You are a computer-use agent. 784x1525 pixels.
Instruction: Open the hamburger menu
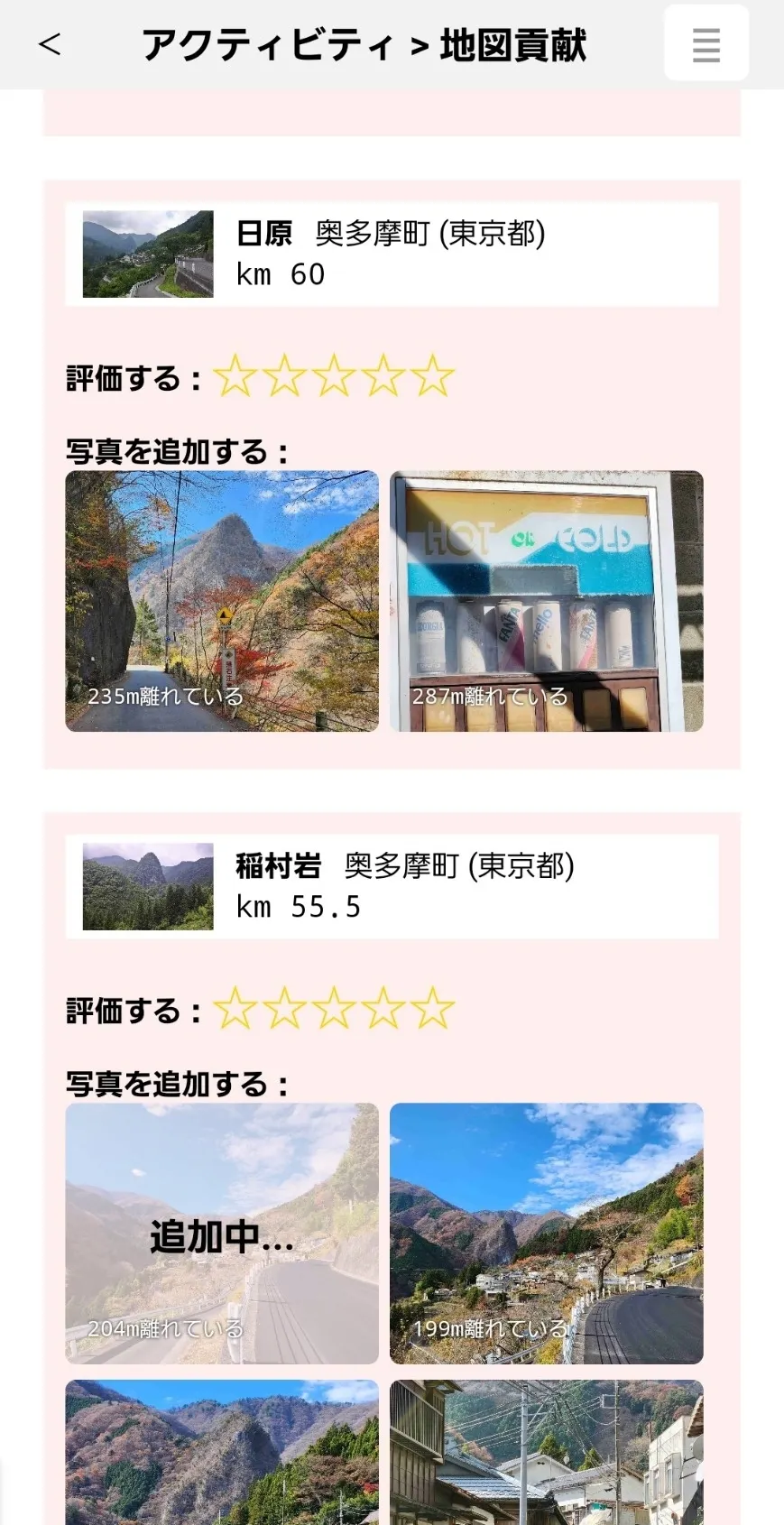pos(706,44)
